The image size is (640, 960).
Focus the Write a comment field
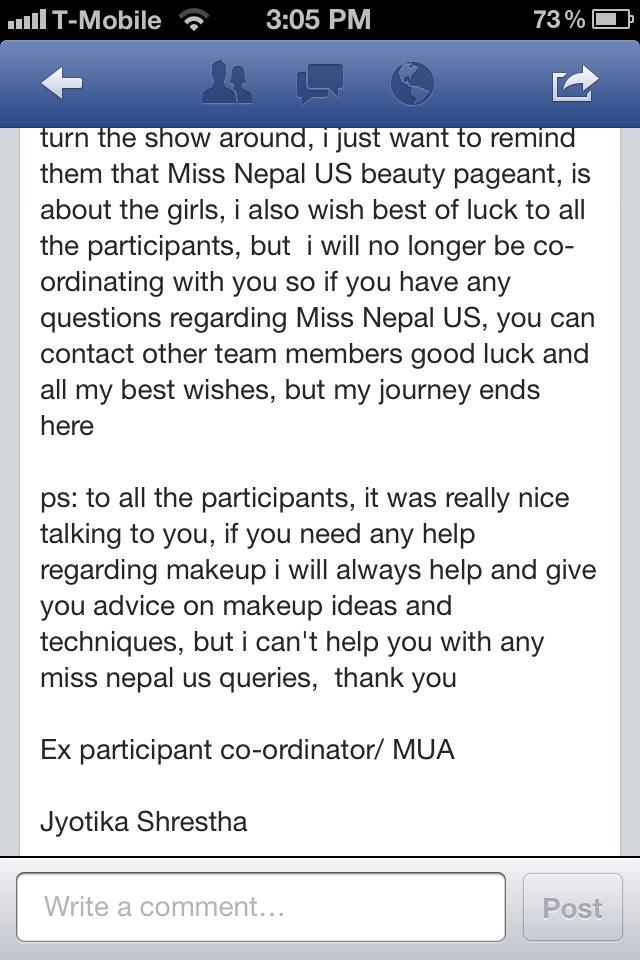click(261, 907)
